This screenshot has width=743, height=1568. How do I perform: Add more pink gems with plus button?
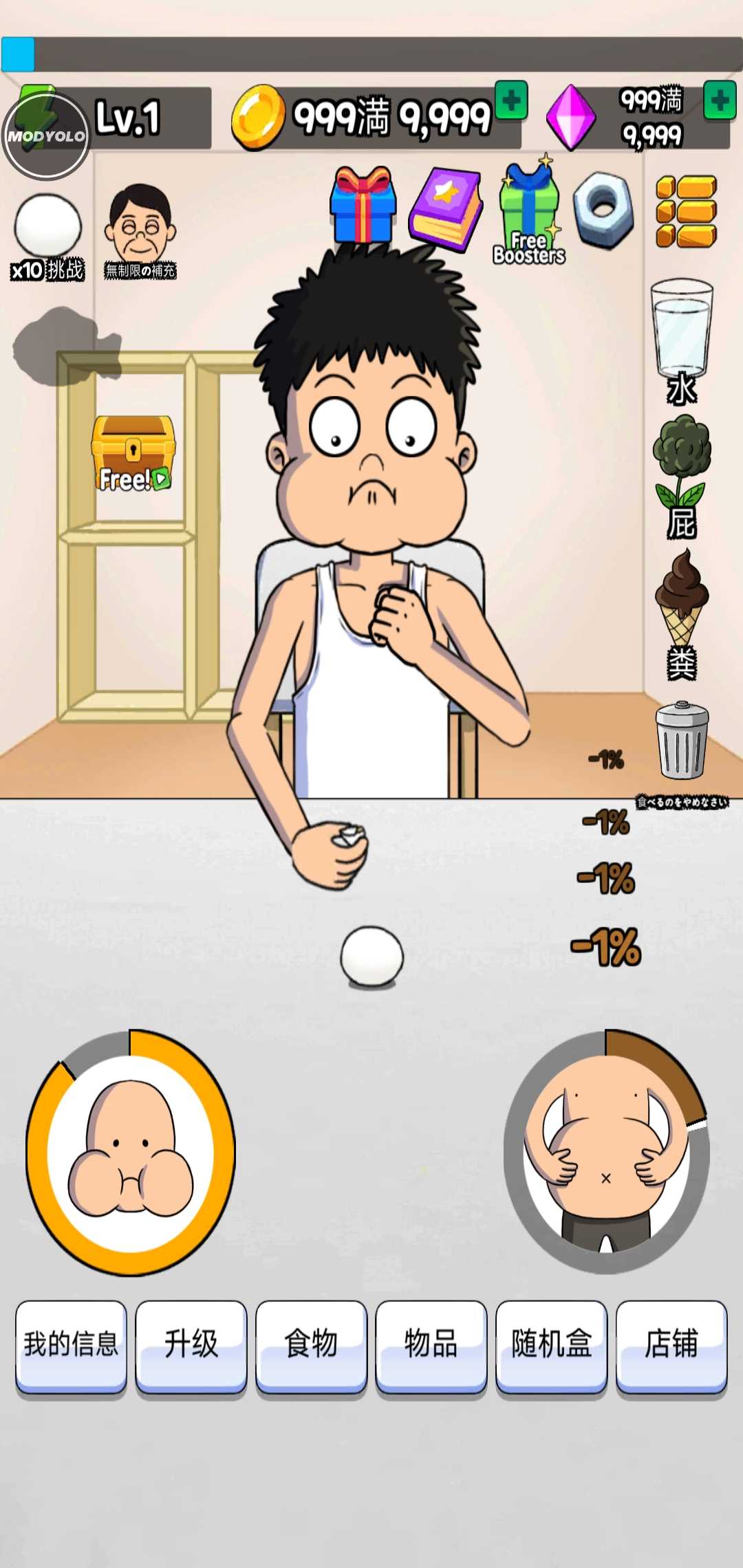[720, 101]
